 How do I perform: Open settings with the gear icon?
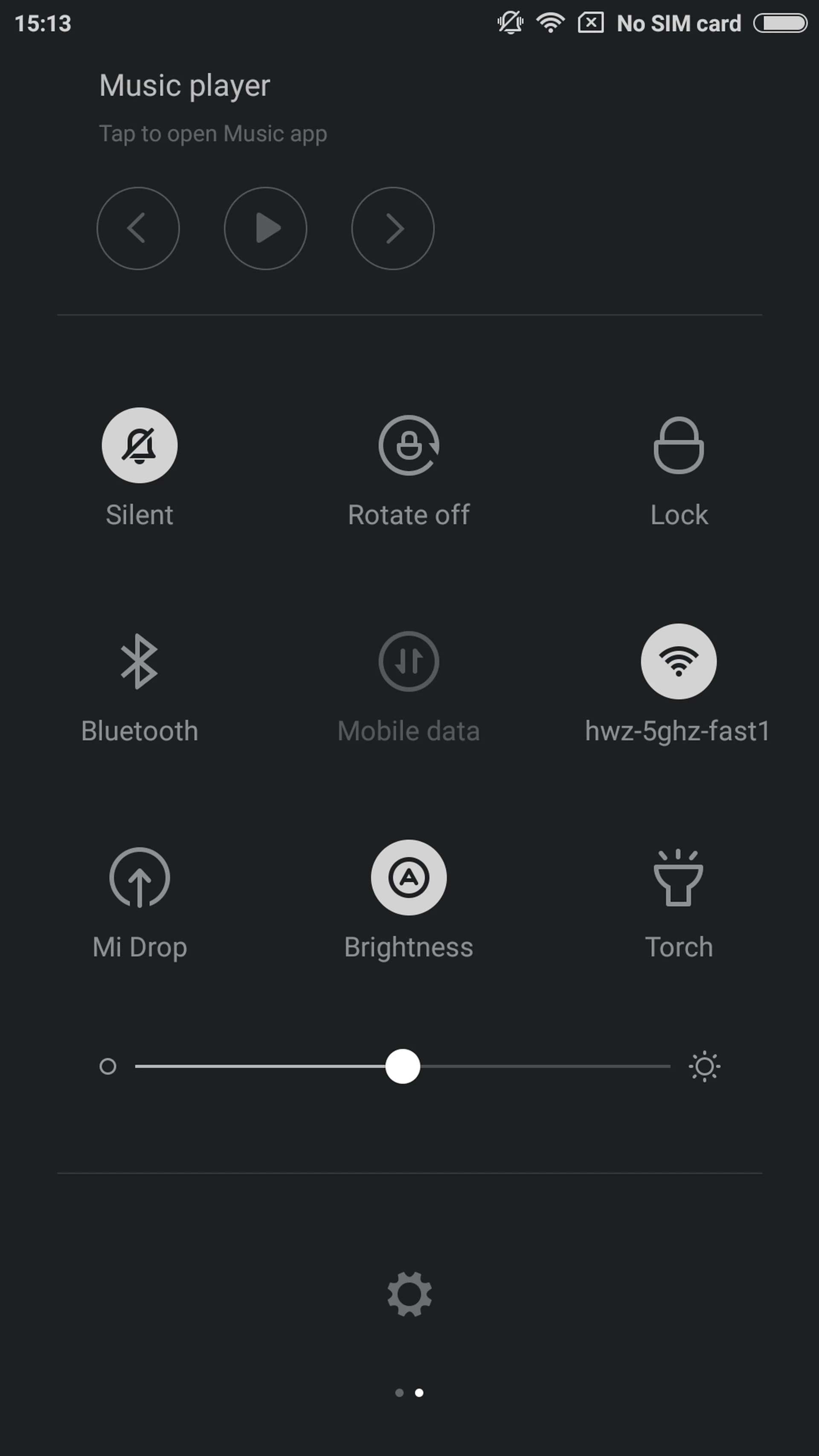[x=409, y=1294]
